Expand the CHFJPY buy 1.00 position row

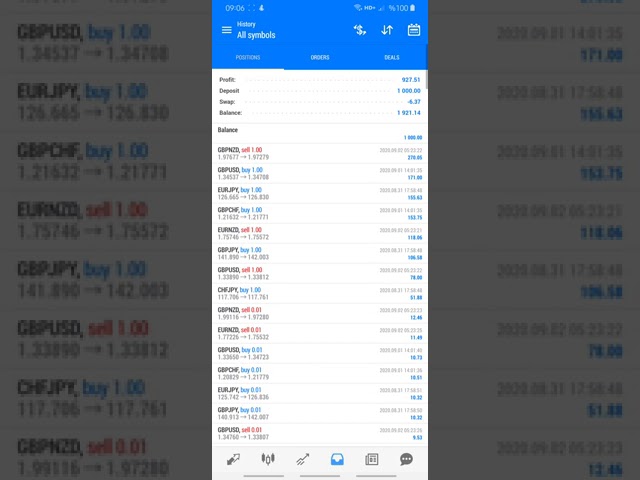click(x=320, y=293)
